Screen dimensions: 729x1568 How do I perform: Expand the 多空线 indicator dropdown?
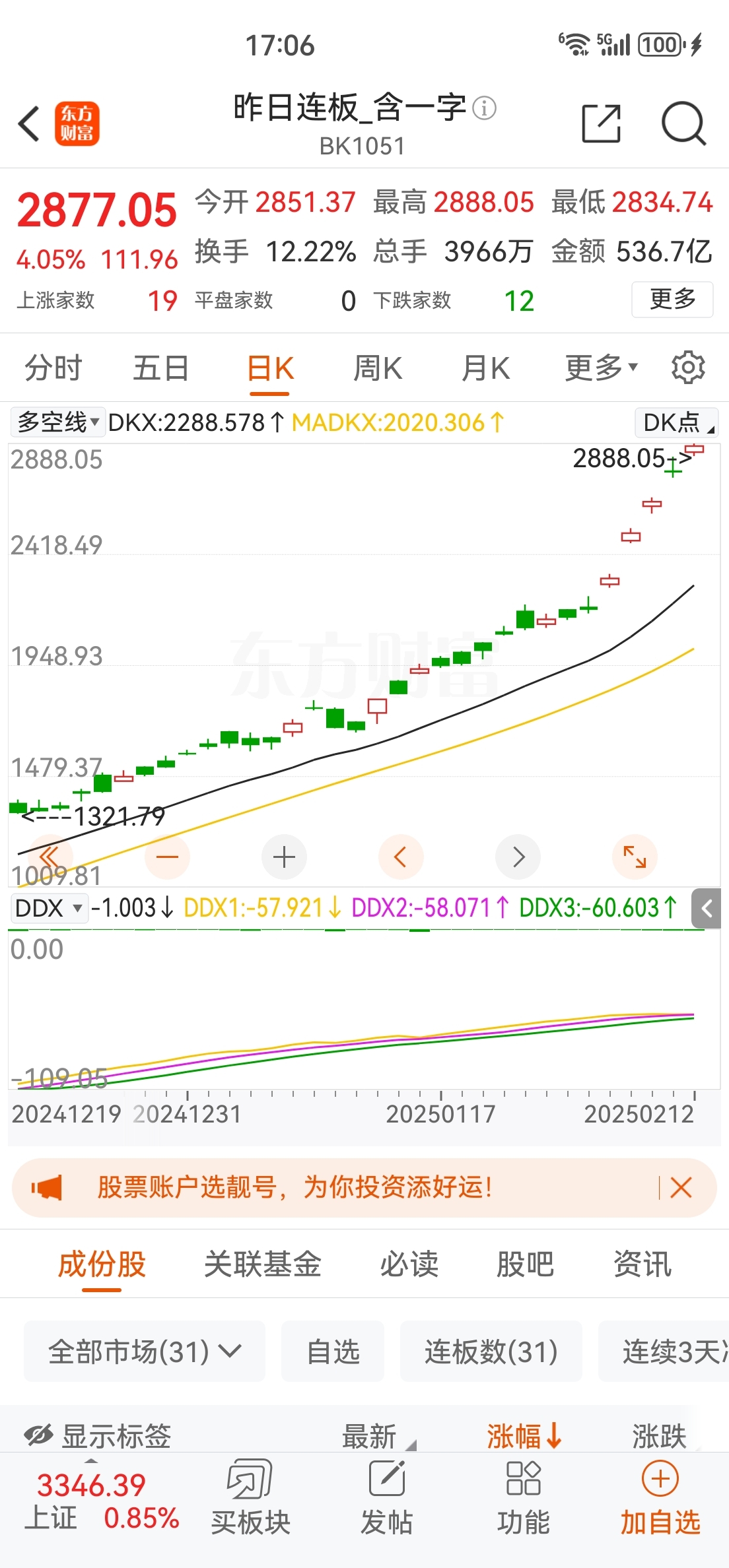(x=58, y=422)
